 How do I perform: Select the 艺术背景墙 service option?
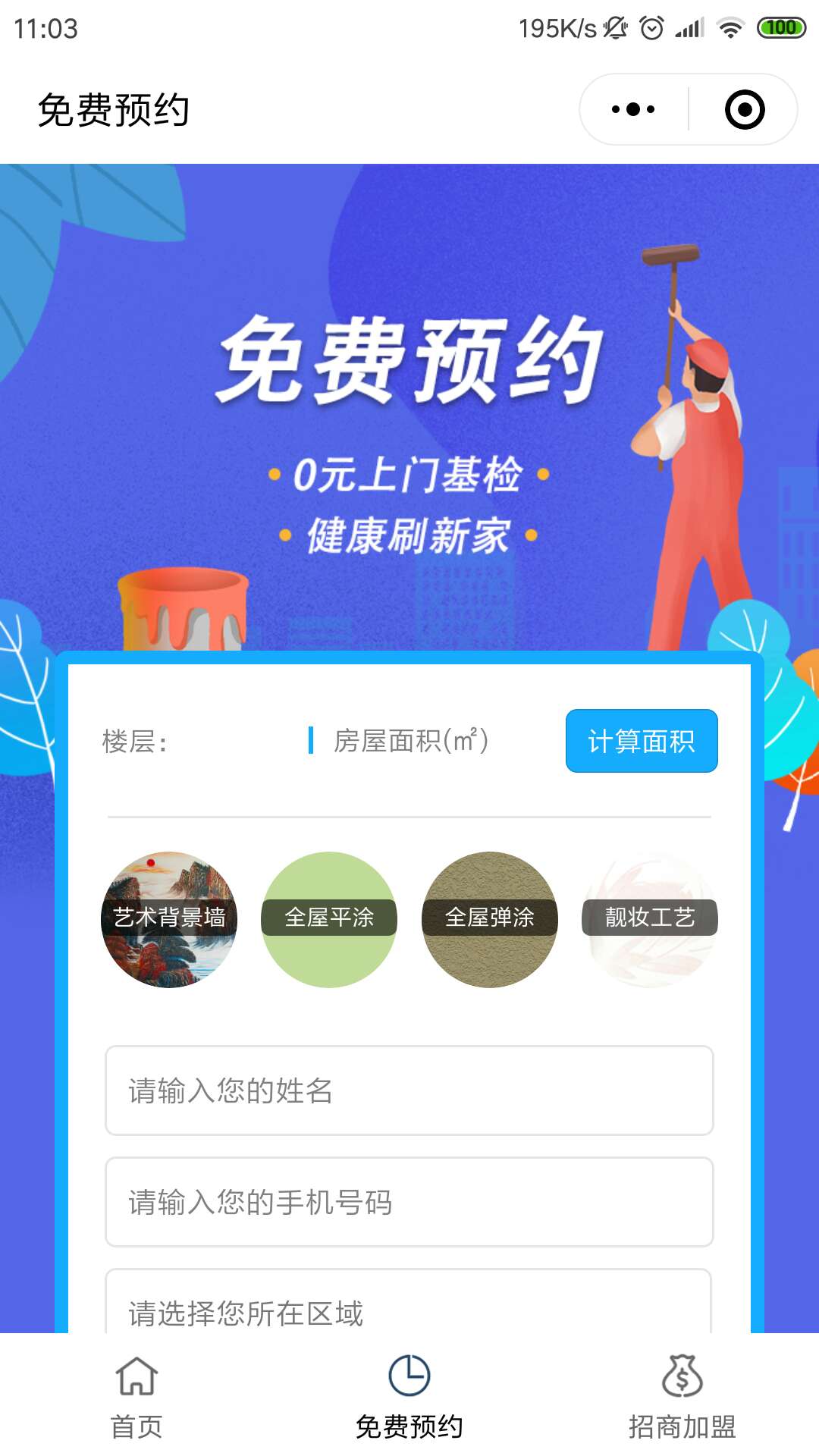click(x=170, y=918)
